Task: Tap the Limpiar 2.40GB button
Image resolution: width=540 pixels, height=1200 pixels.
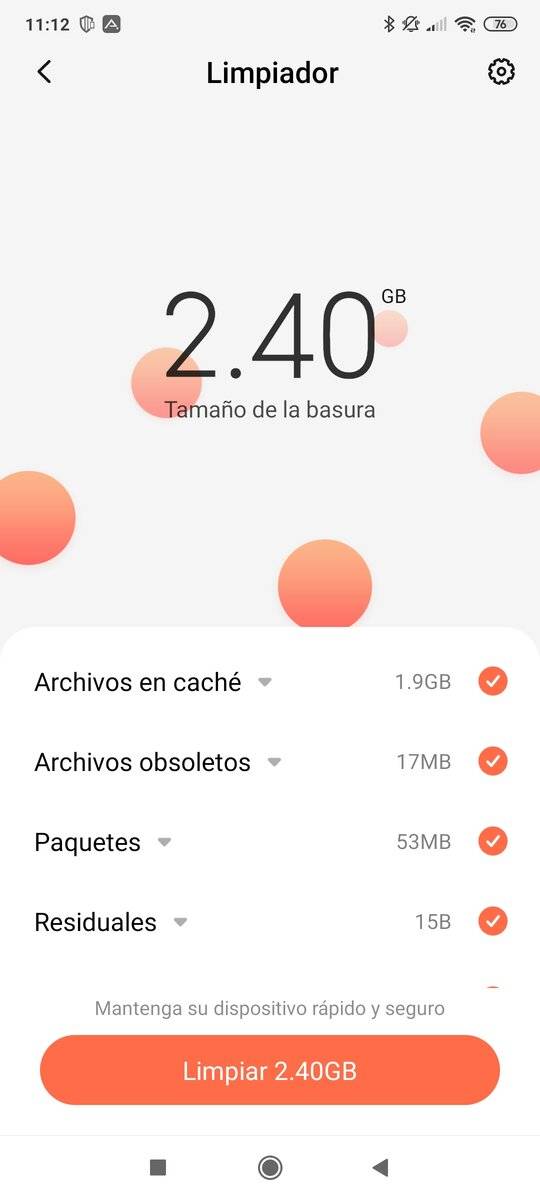Action: click(270, 1071)
